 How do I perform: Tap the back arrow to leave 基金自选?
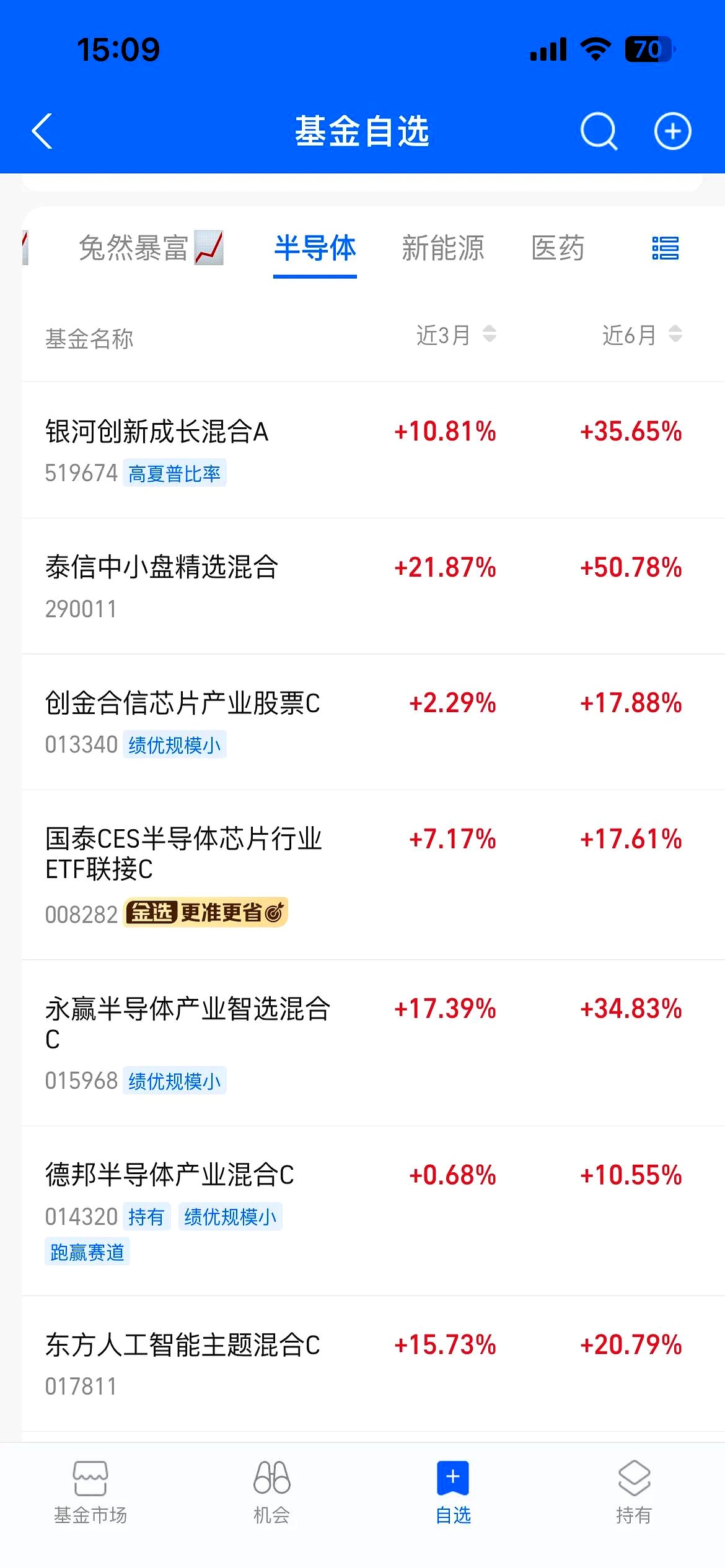click(42, 131)
